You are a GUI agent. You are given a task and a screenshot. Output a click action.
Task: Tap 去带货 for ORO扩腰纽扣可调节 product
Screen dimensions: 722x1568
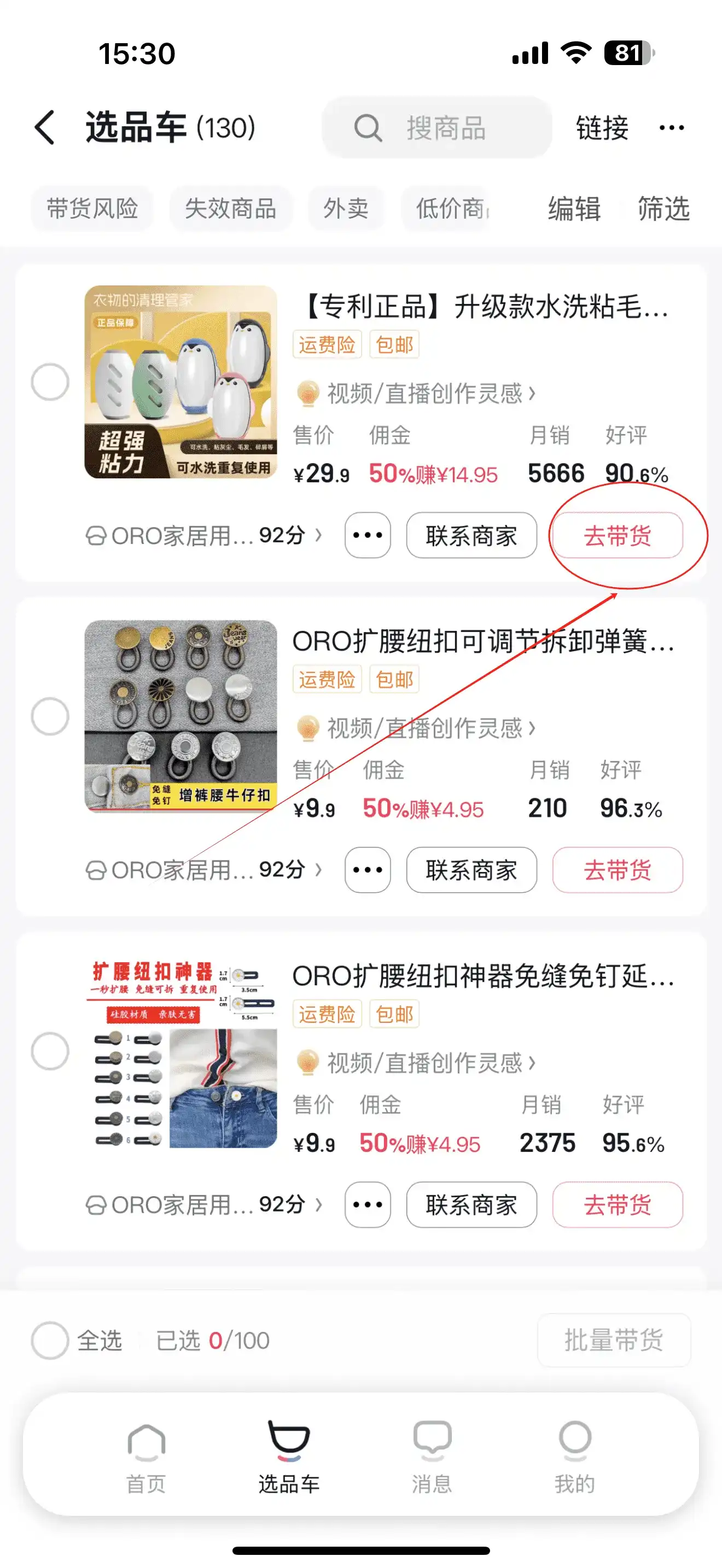coord(618,870)
